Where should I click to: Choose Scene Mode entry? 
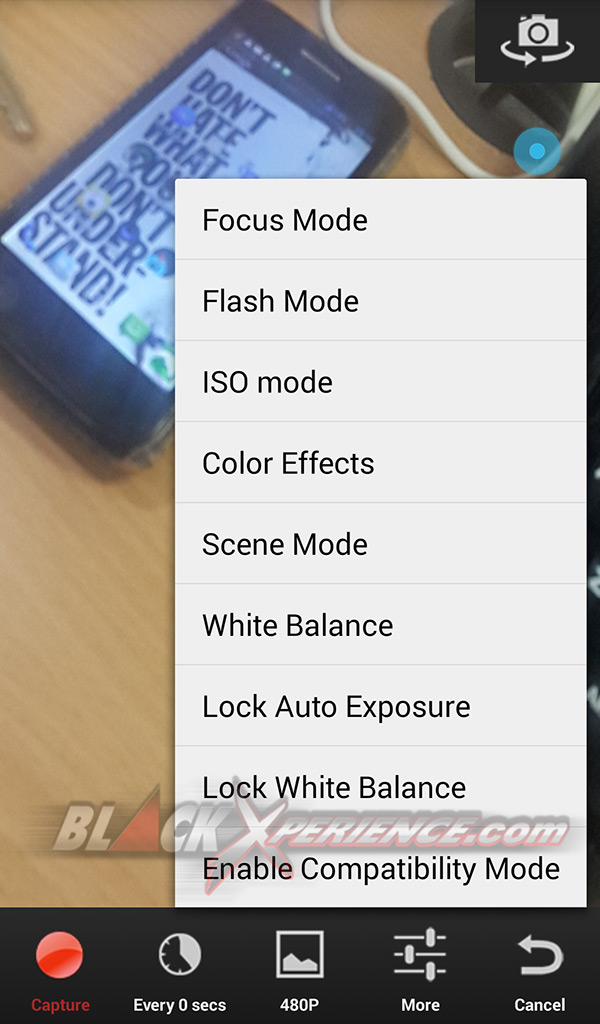(380, 544)
